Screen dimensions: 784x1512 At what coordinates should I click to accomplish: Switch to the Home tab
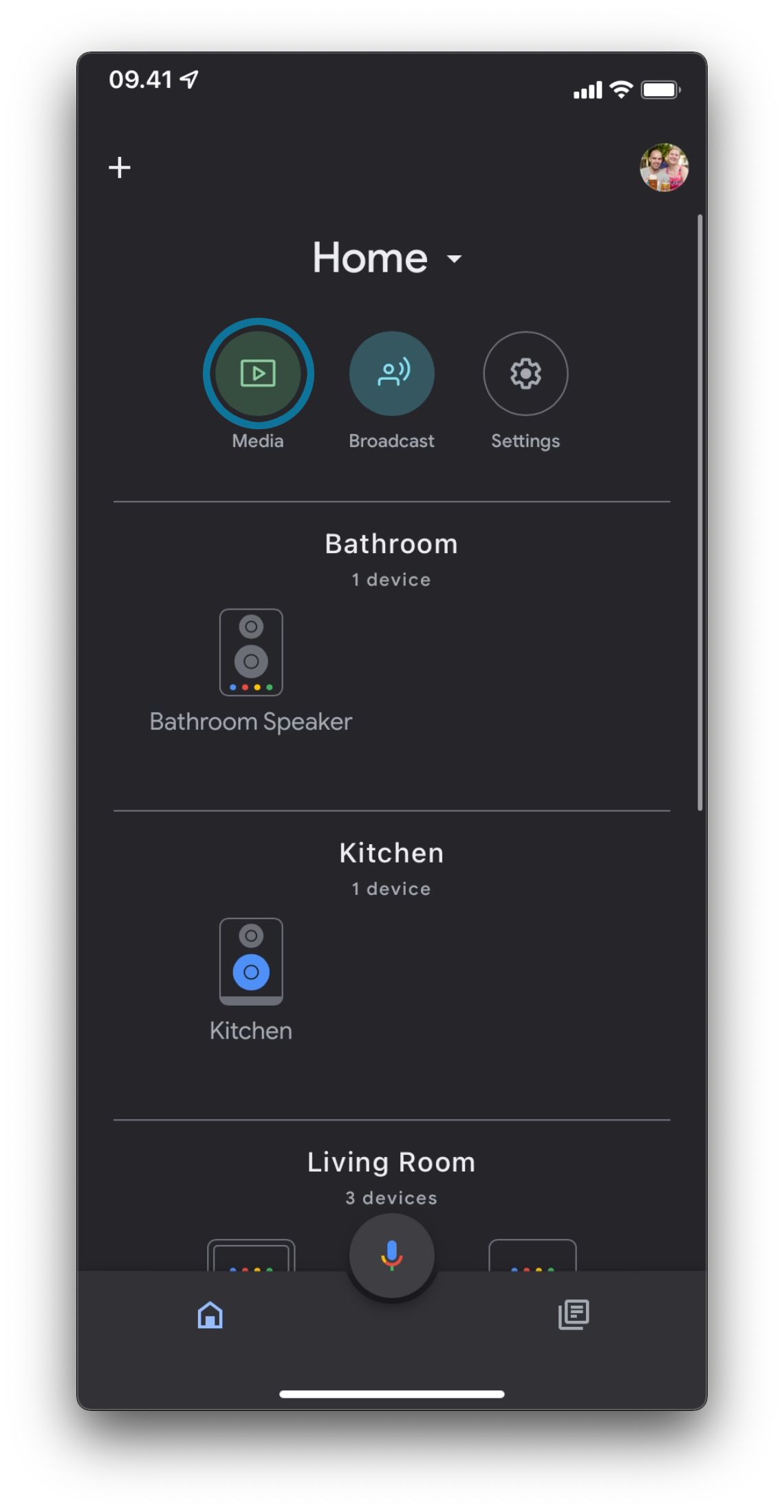pos(210,1315)
